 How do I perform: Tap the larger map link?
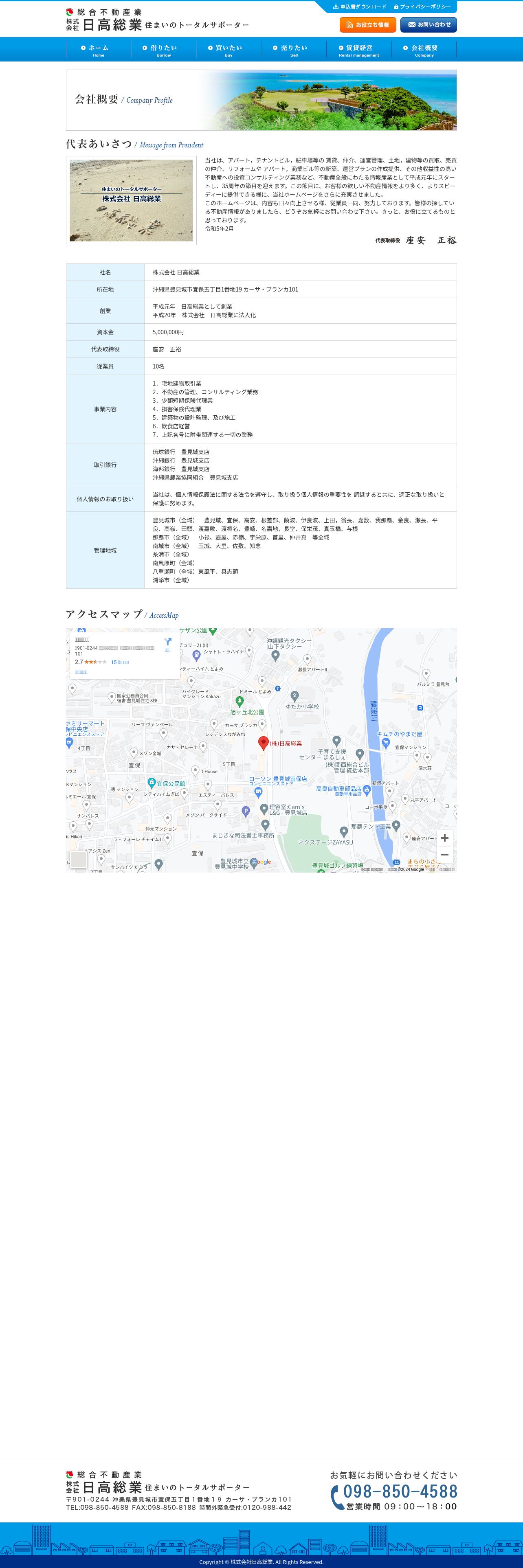click(x=81, y=672)
